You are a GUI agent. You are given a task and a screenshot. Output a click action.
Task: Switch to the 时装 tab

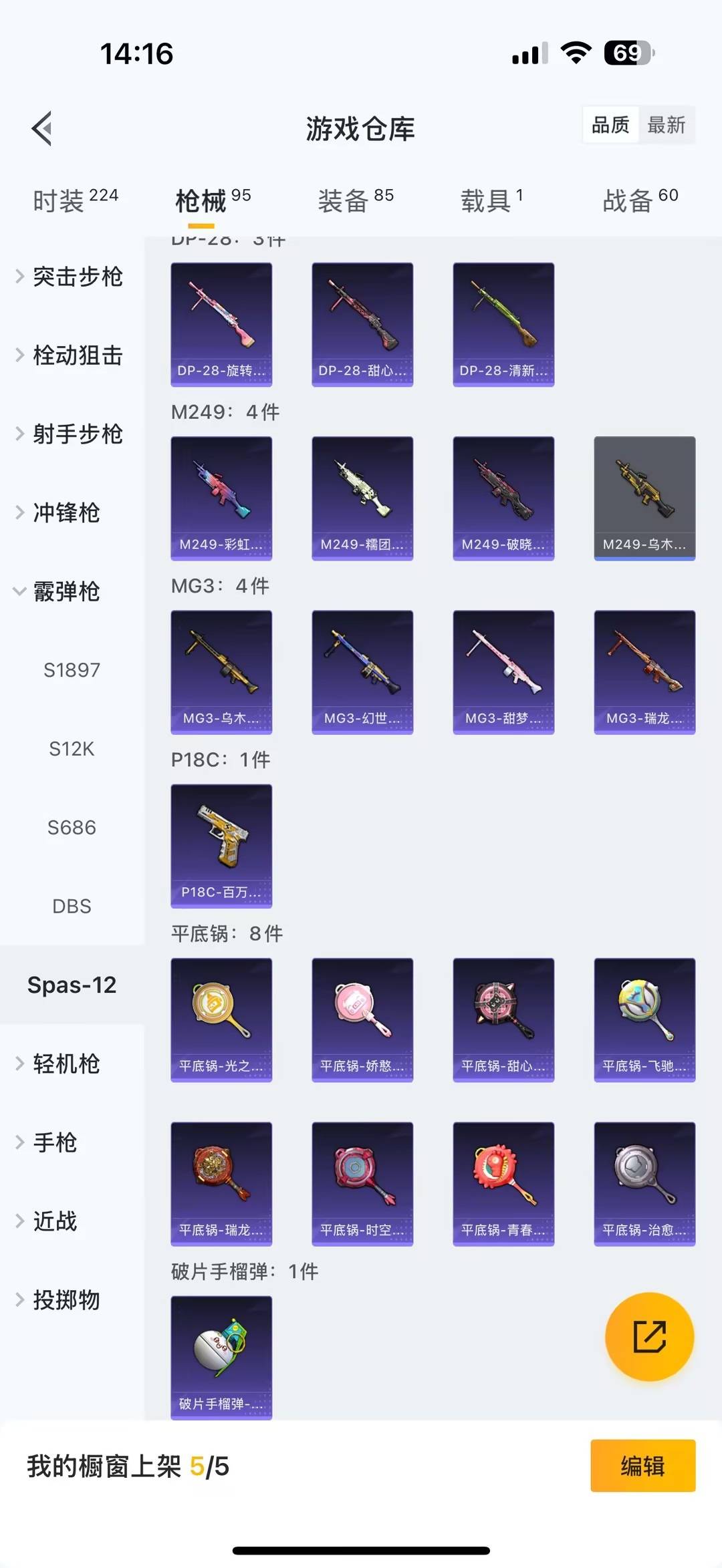pyautogui.click(x=75, y=200)
